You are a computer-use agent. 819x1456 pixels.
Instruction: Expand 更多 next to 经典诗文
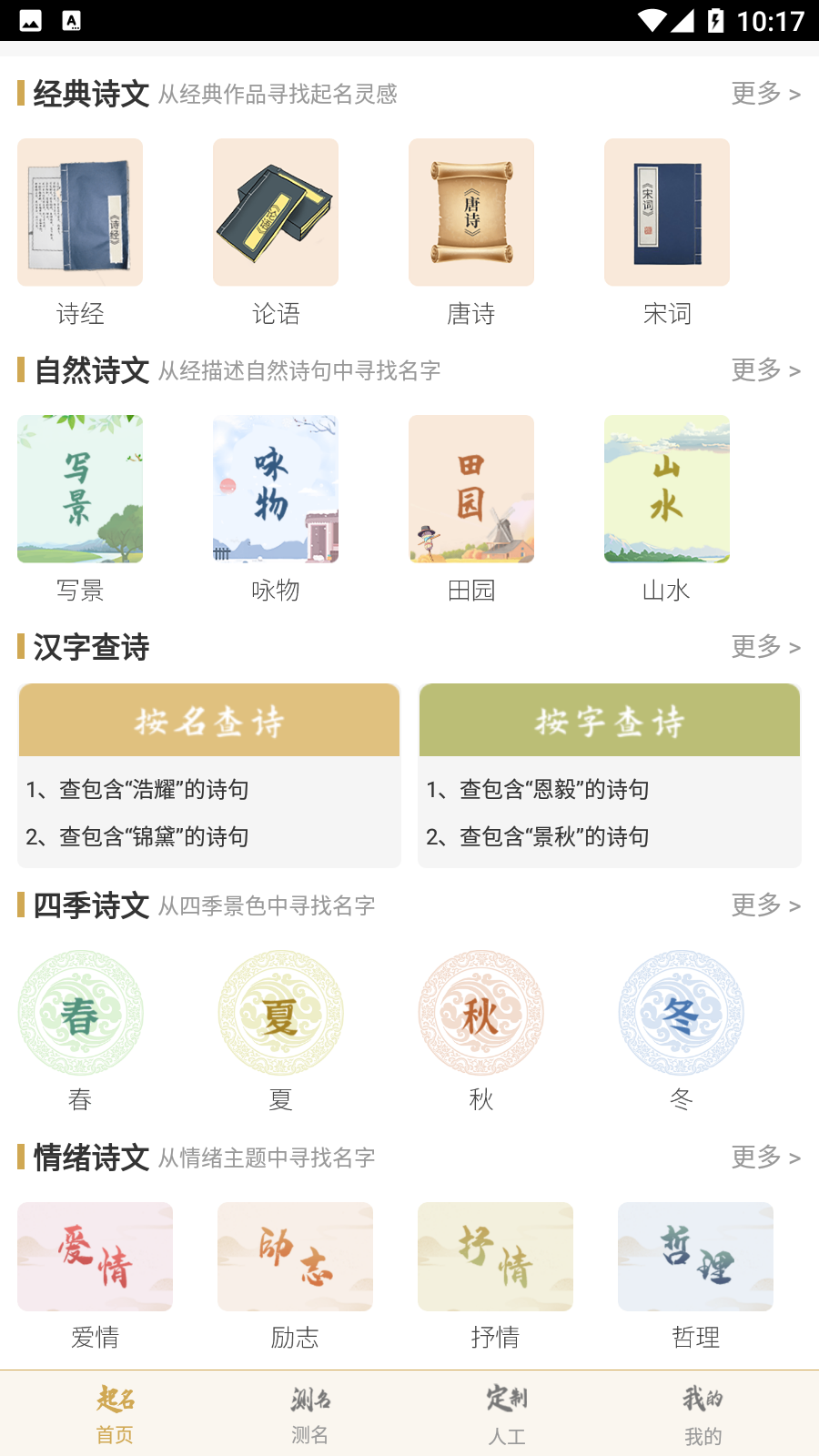pyautogui.click(x=764, y=93)
